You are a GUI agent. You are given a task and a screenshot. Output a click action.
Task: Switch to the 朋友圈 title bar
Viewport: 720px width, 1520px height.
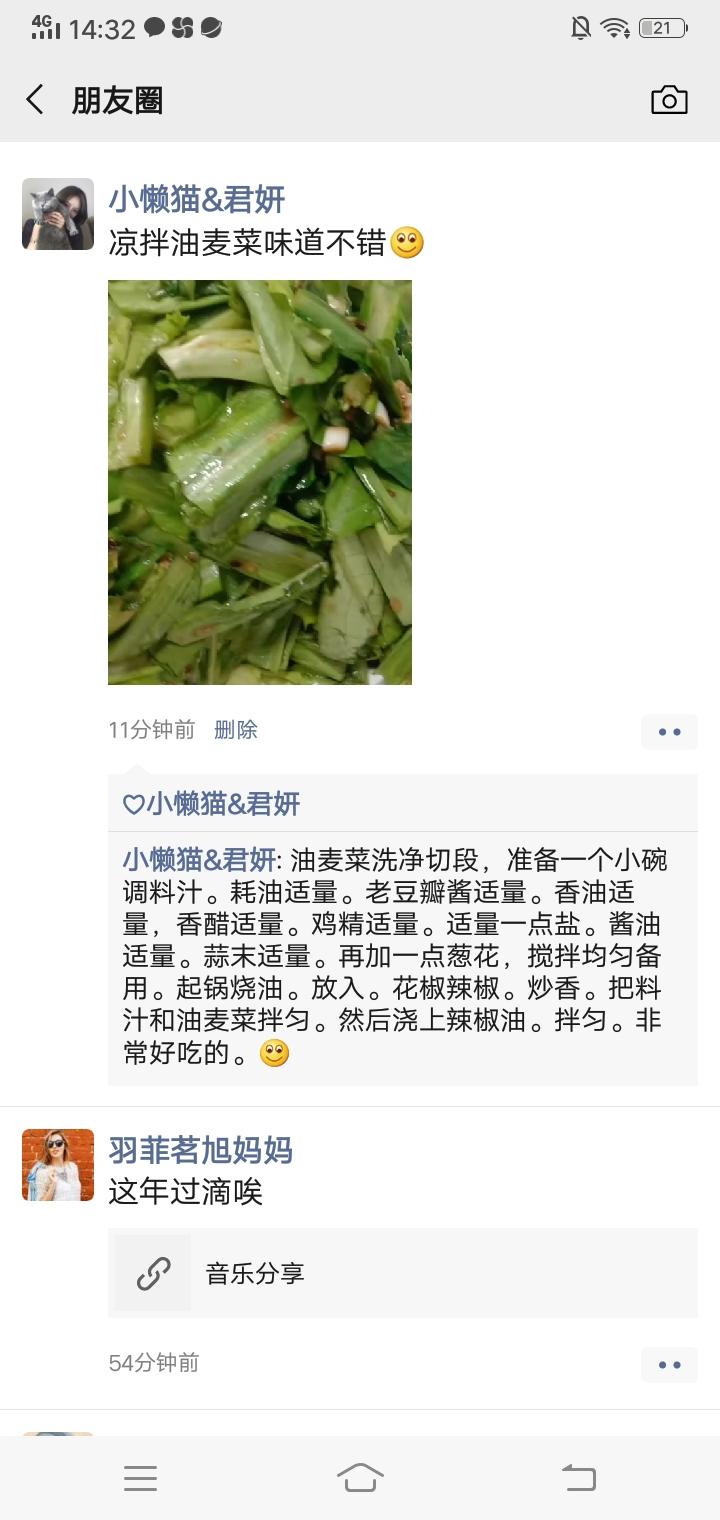click(x=116, y=100)
